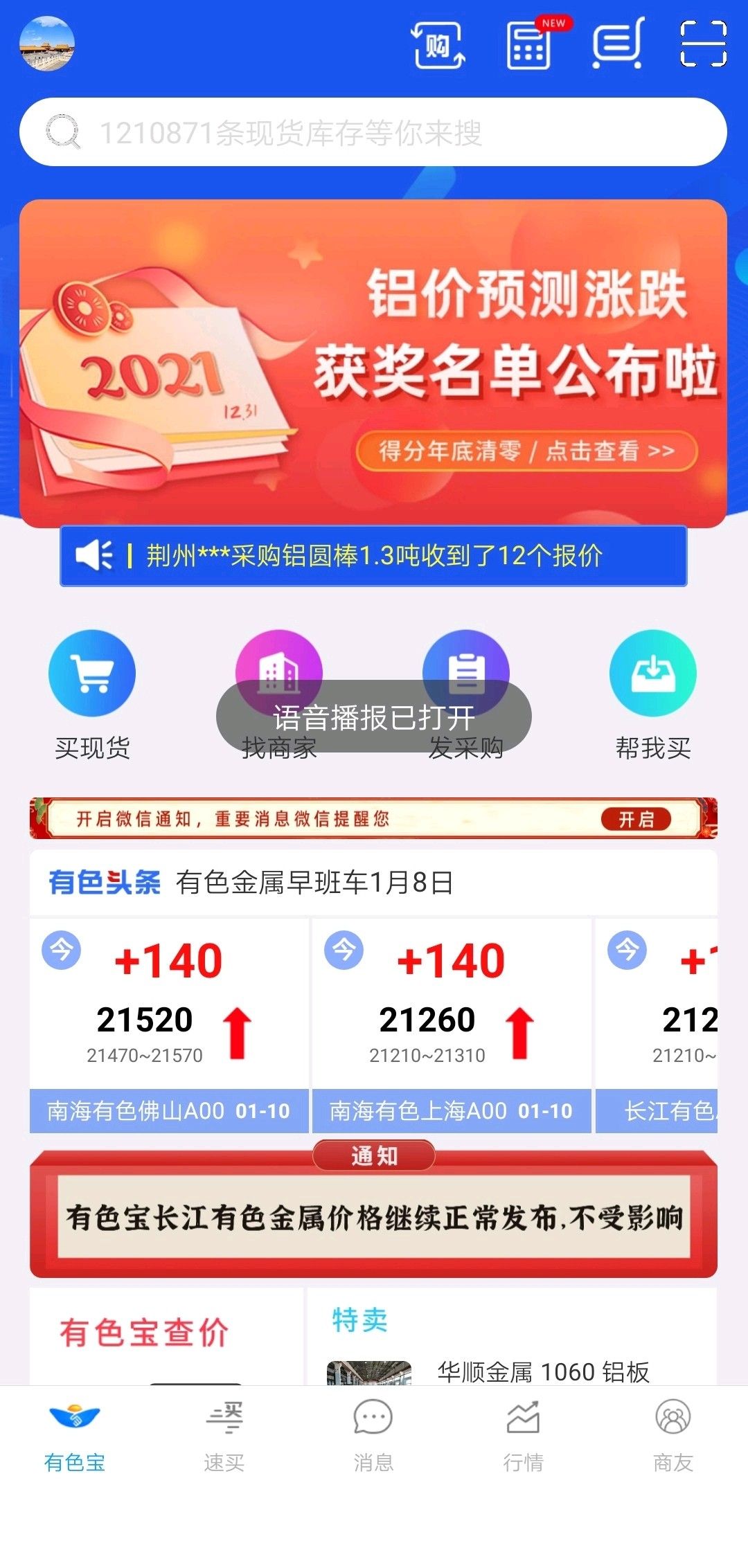This screenshot has height=1568, width=748.
Task: Open the 有色金属早班车1月8日 headline
Action: (x=314, y=883)
